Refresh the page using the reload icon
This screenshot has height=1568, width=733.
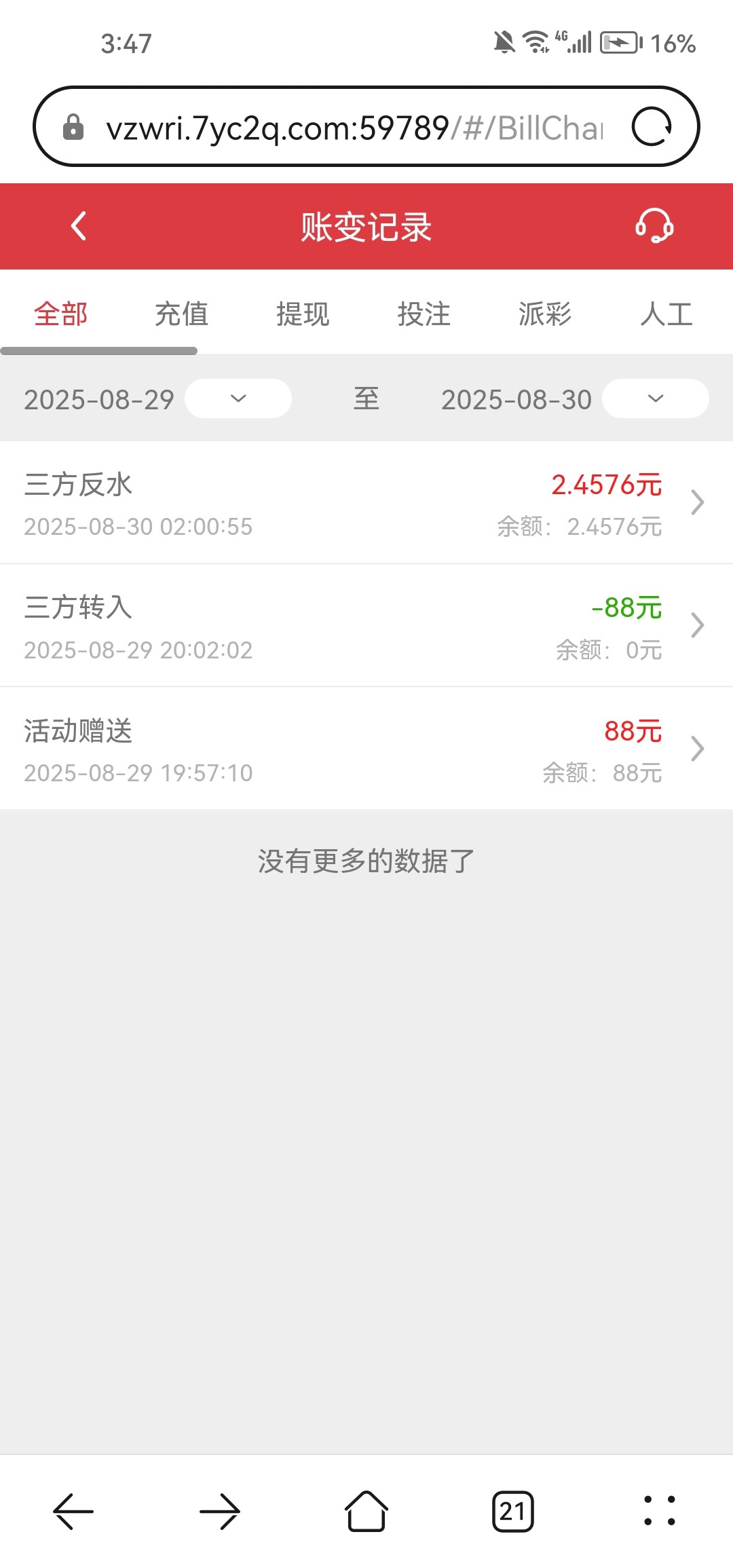651,126
